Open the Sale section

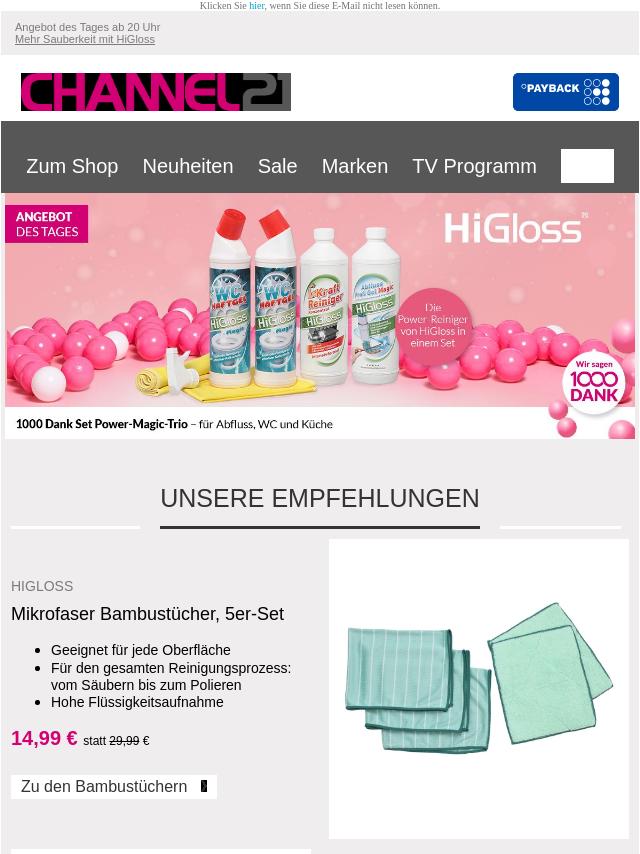pos(277,166)
